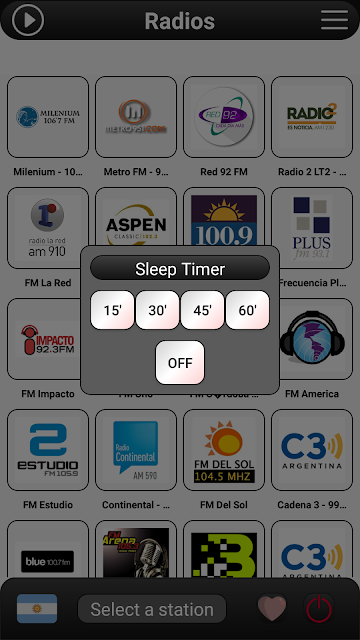Viewport: 360px width, 640px height.
Task: Play Red 92 FM station
Action: pos(224,117)
